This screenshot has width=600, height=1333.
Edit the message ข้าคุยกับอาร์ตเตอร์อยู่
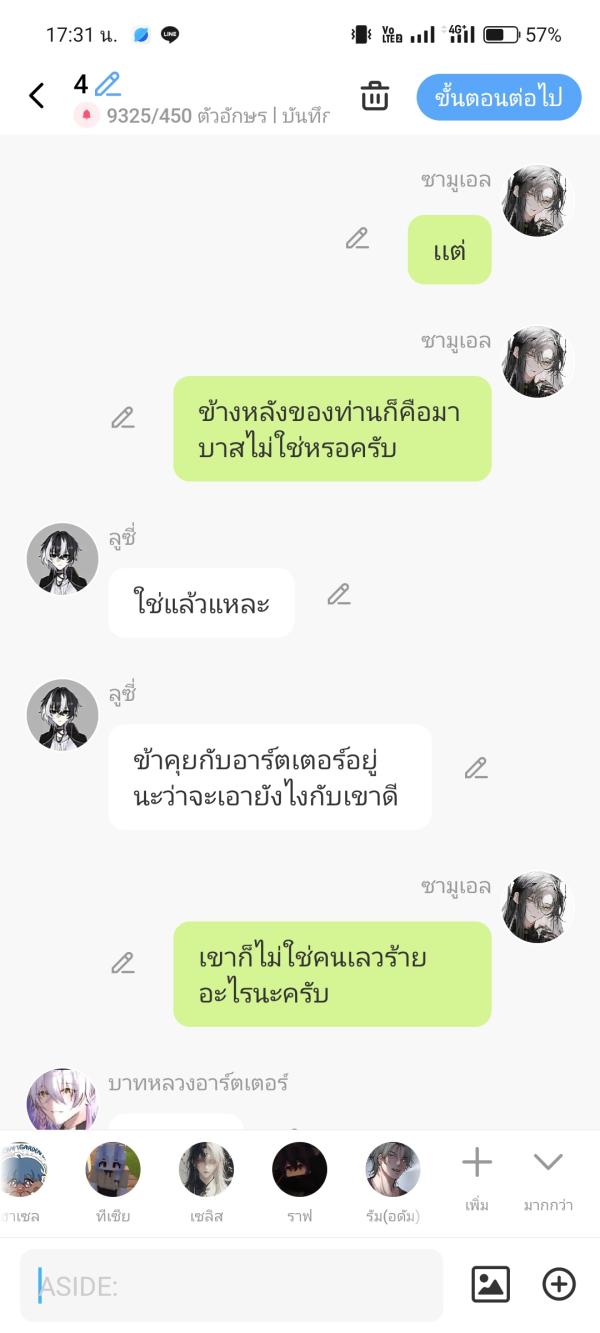pos(476,768)
